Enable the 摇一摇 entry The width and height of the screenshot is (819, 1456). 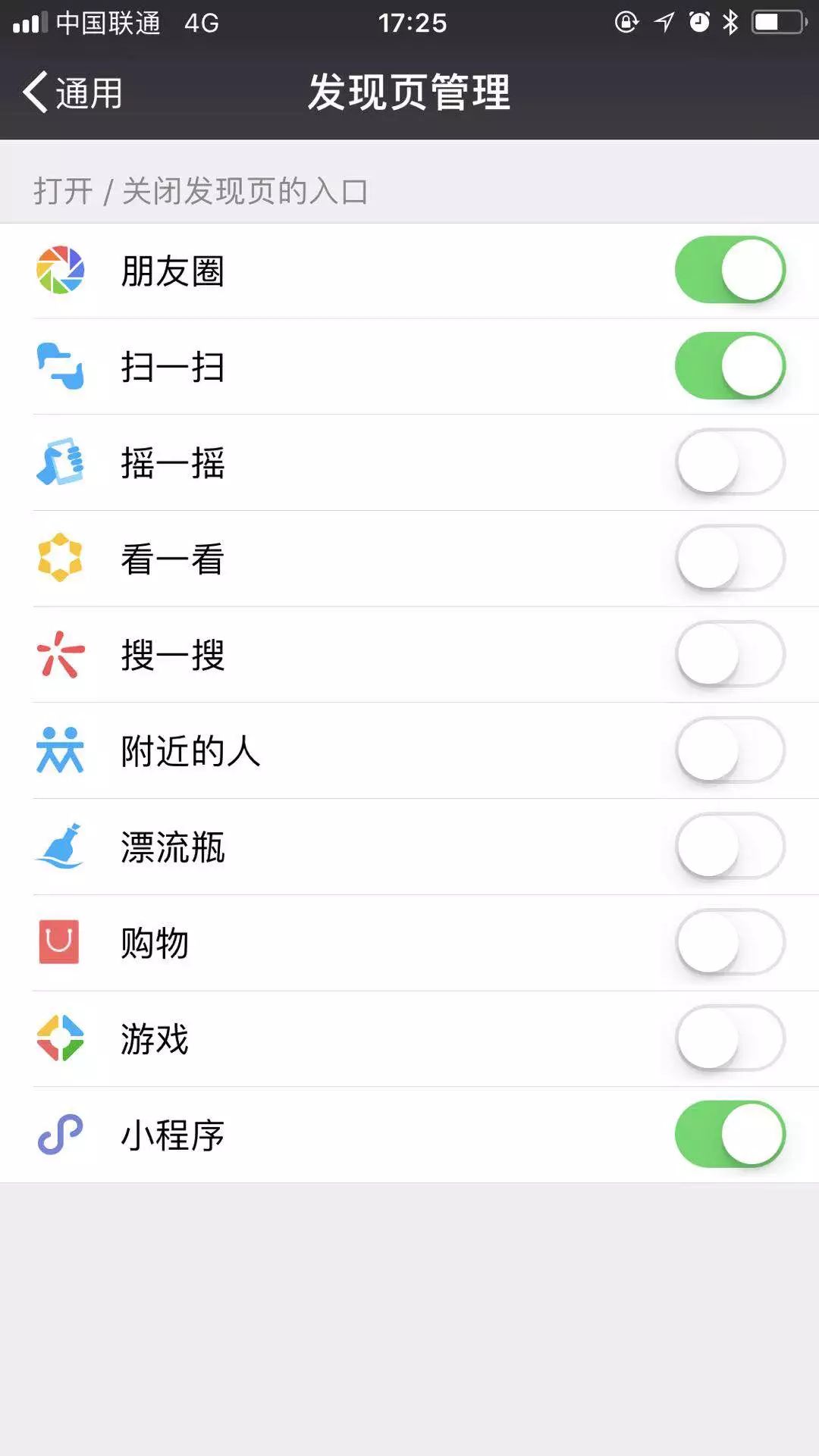pyautogui.click(x=730, y=462)
